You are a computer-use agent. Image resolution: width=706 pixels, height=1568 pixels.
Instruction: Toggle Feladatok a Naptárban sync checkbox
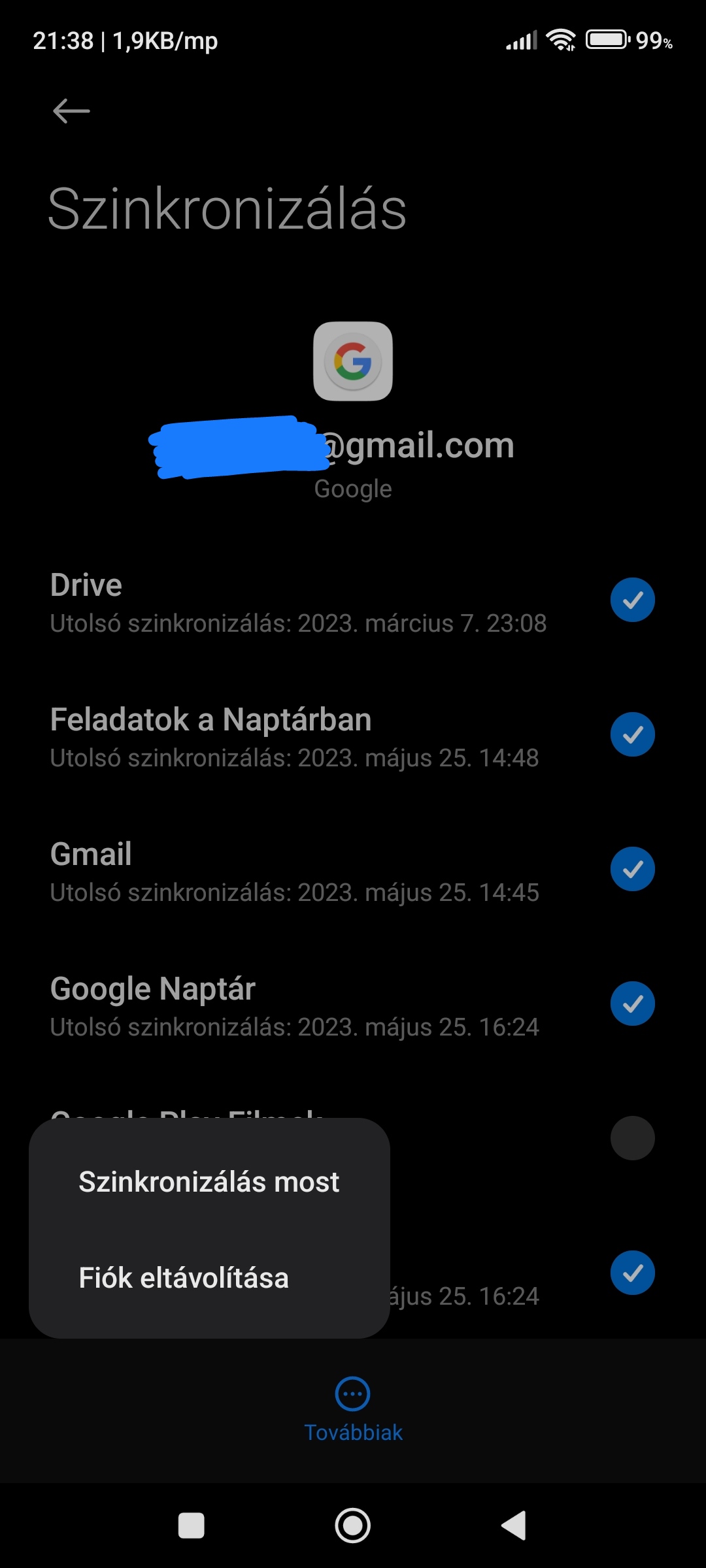tap(632, 734)
